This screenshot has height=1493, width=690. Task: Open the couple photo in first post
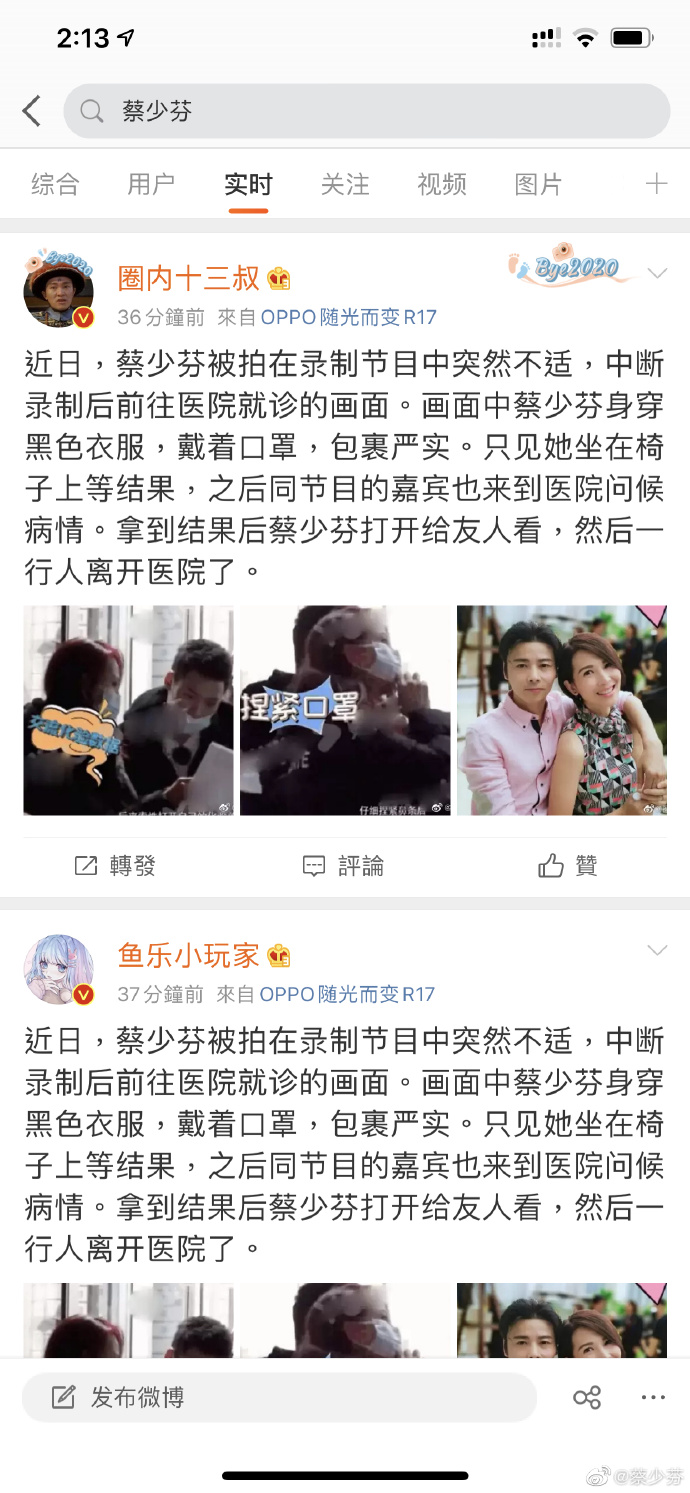click(562, 710)
